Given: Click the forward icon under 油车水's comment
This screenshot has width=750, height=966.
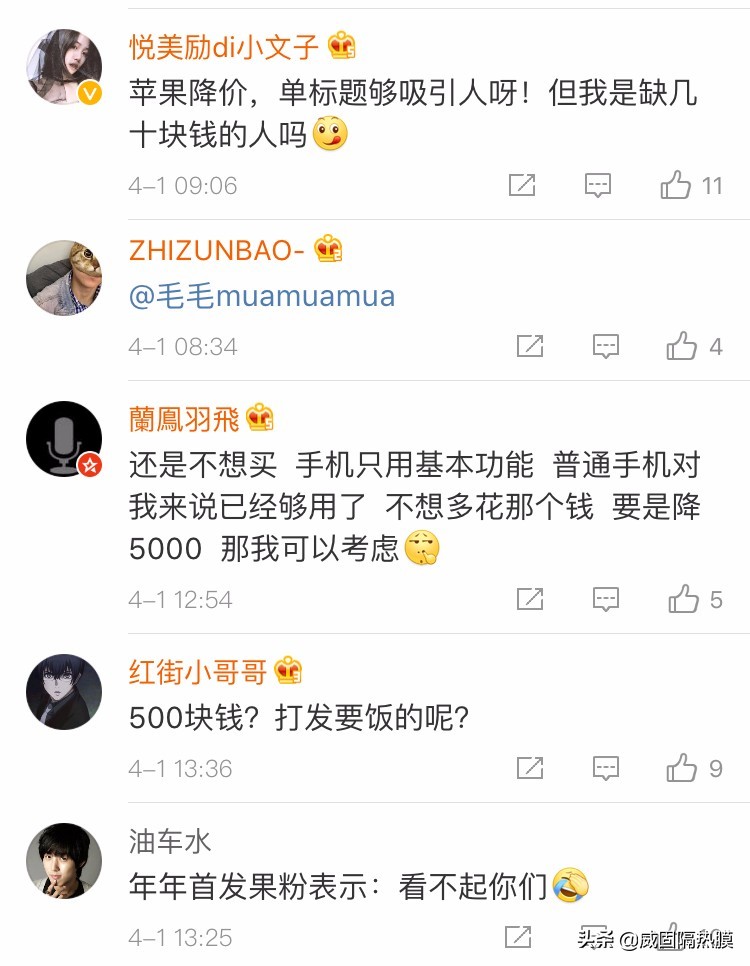Looking at the screenshot, I should tap(518, 938).
